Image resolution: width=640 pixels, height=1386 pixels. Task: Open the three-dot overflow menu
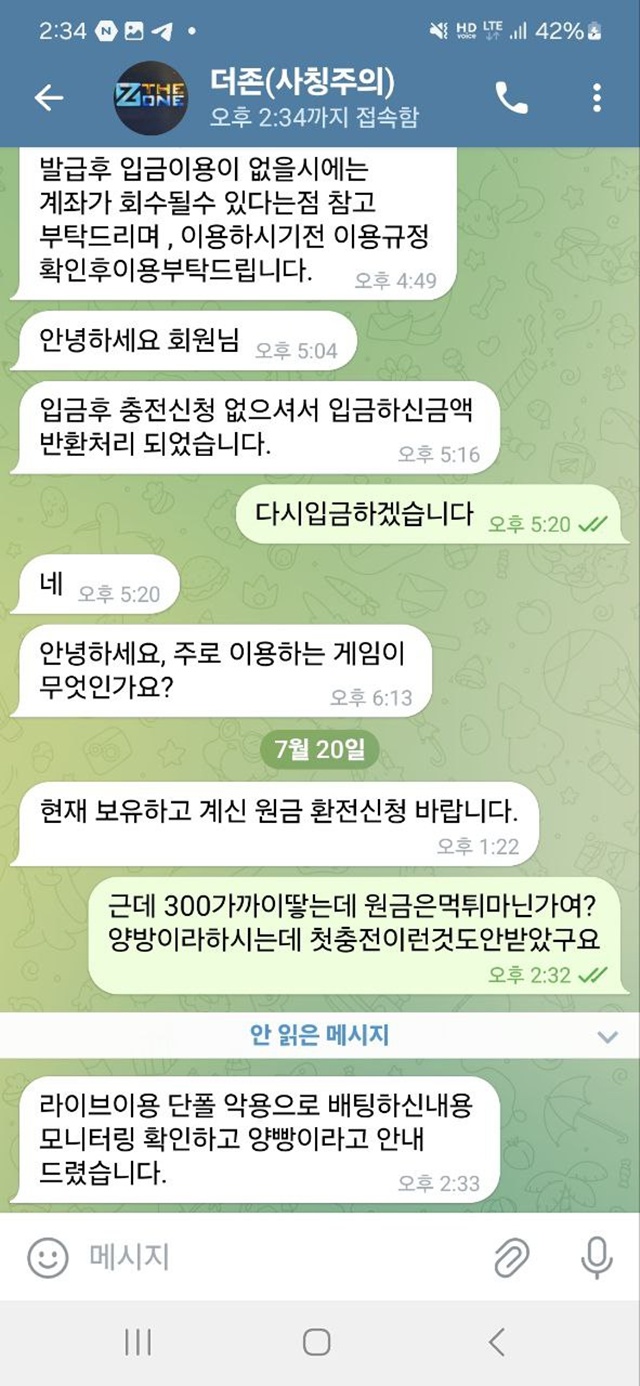(597, 97)
